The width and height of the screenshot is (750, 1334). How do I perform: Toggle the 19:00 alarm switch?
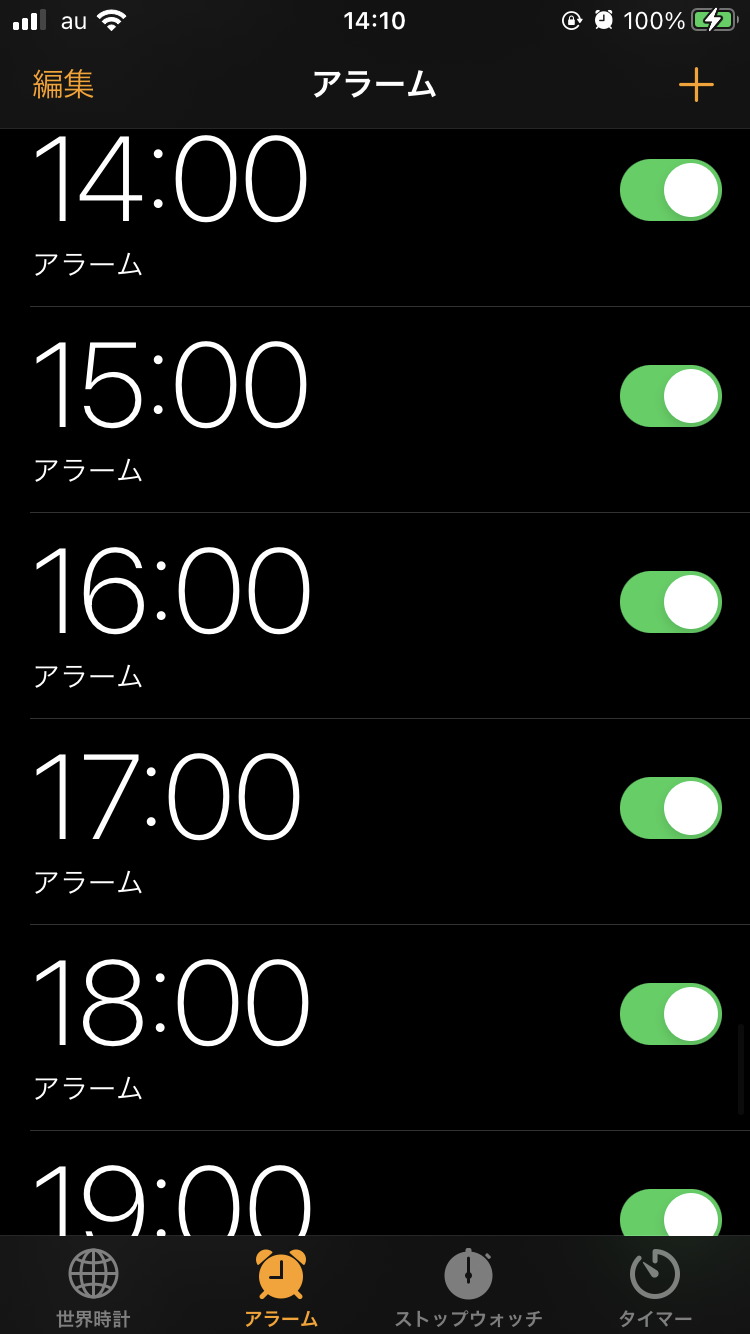coord(671,1212)
